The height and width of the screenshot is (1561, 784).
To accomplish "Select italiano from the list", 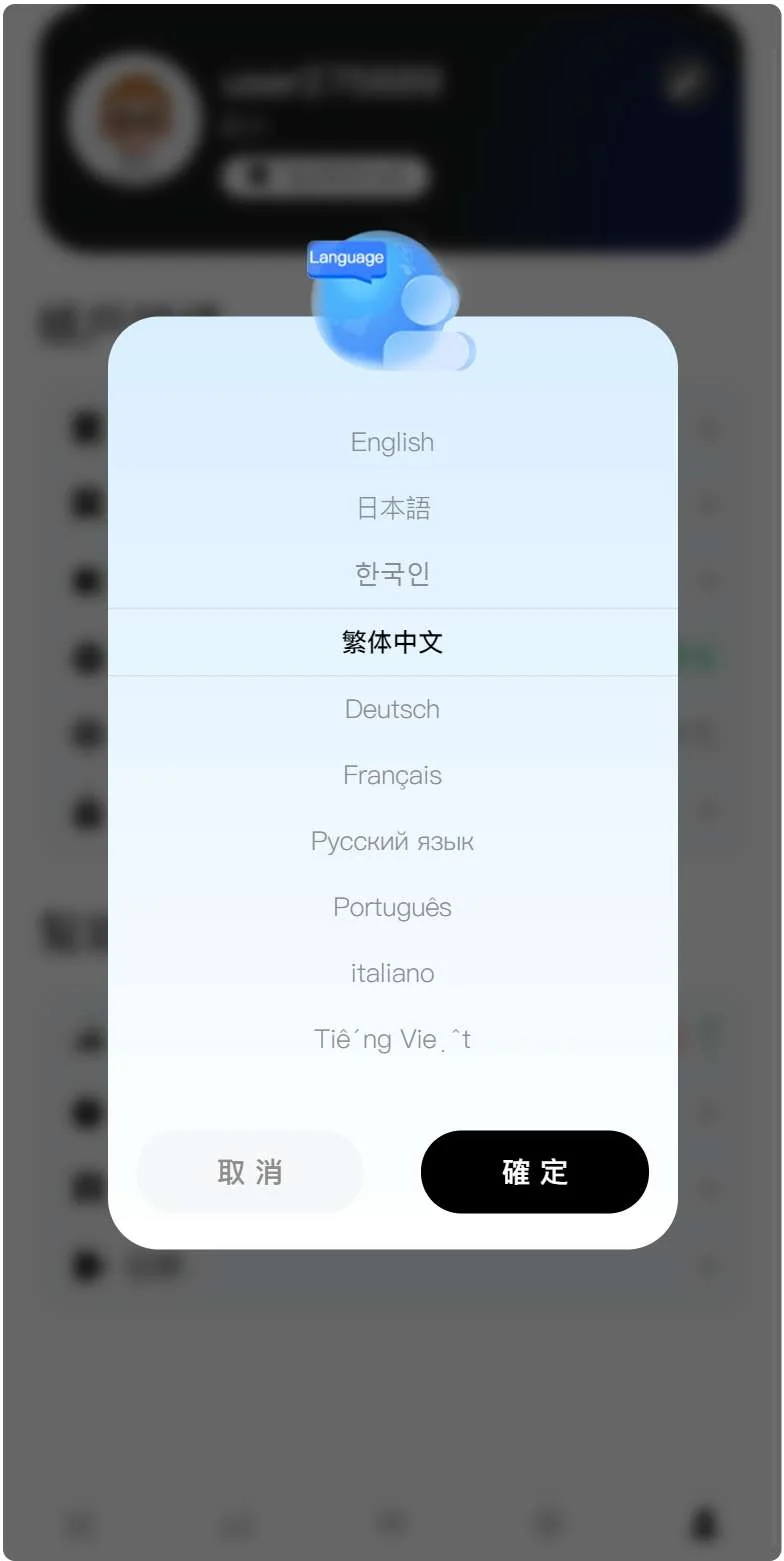I will (x=392, y=973).
